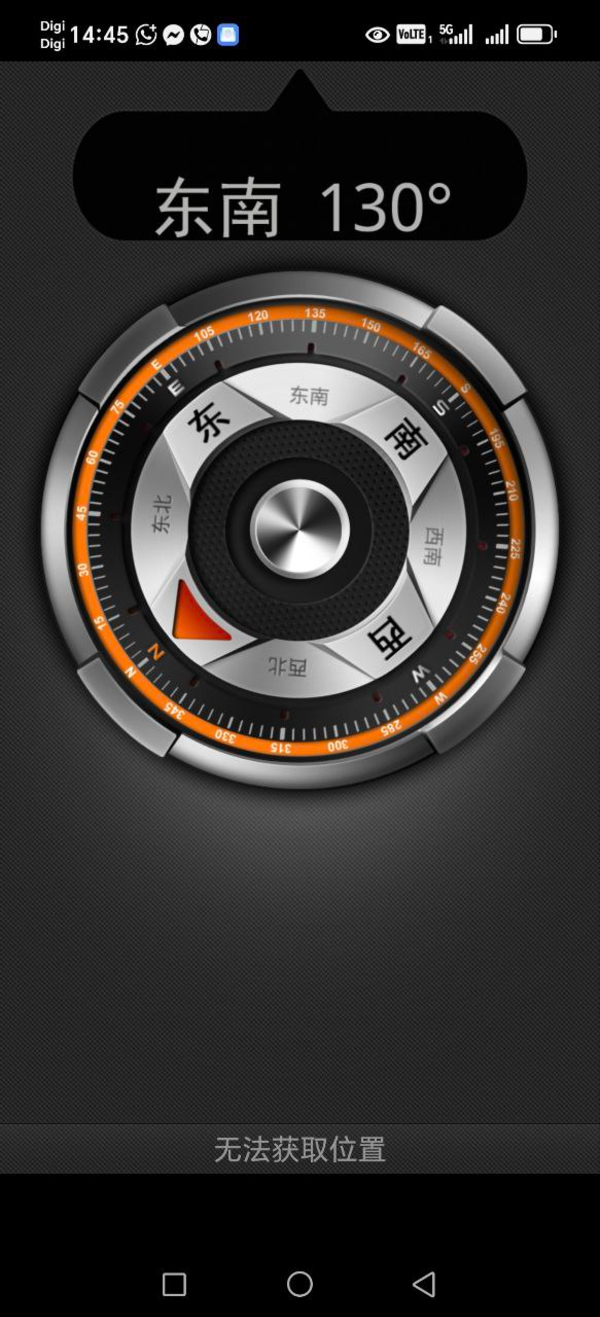
Task: Return to the home screen
Action: tap(300, 1284)
